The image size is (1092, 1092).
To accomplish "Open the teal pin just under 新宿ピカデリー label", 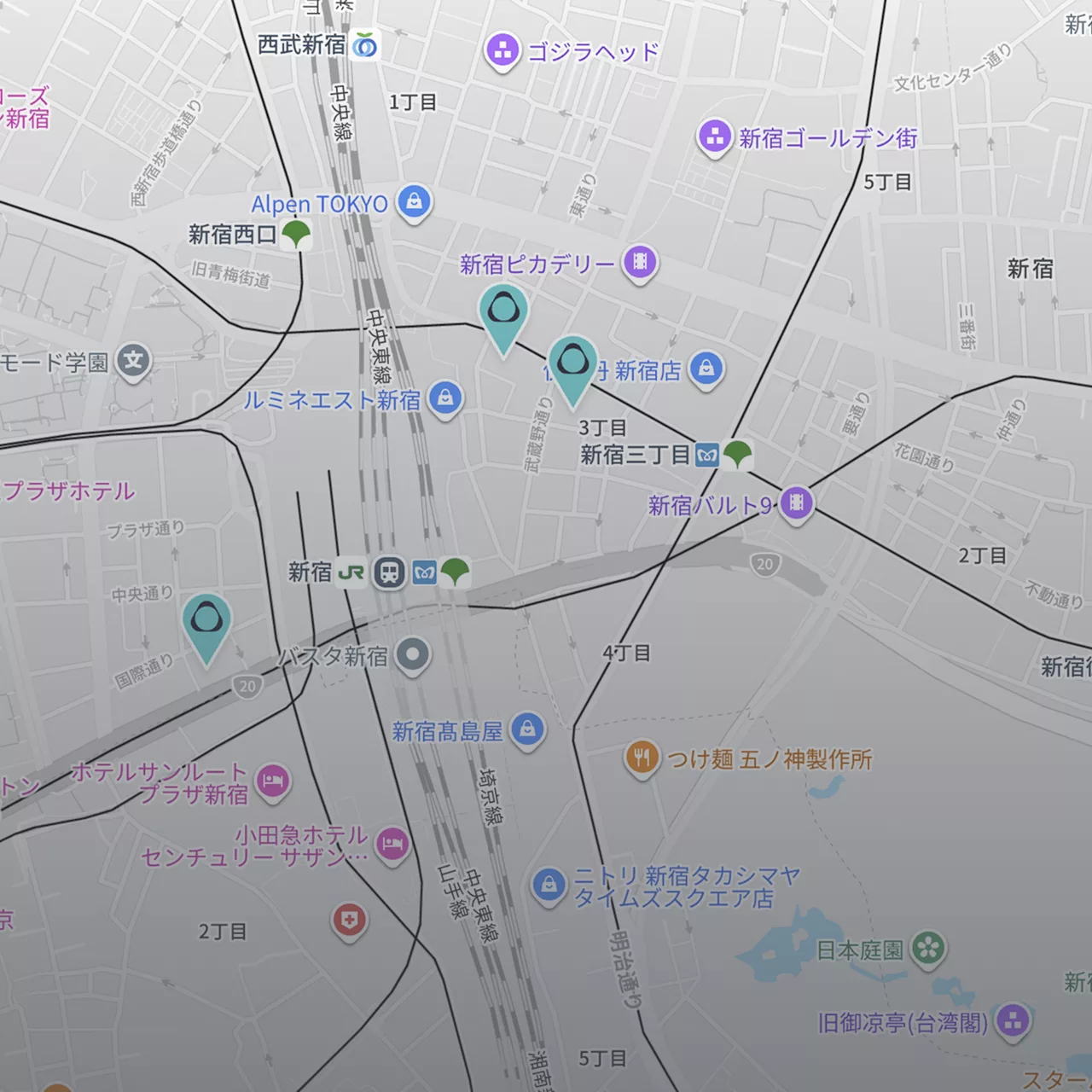I will (503, 319).
